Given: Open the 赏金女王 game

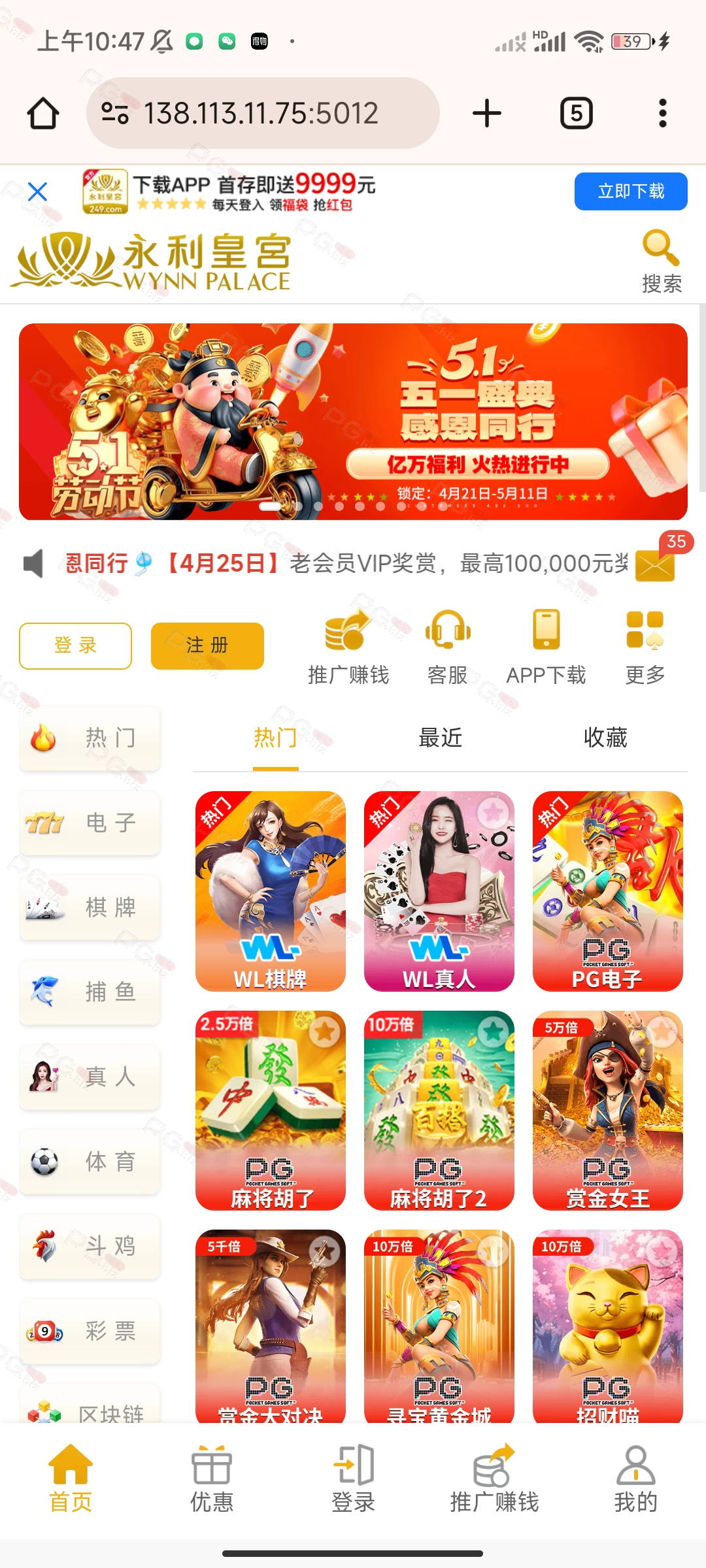Looking at the screenshot, I should 608,1111.
